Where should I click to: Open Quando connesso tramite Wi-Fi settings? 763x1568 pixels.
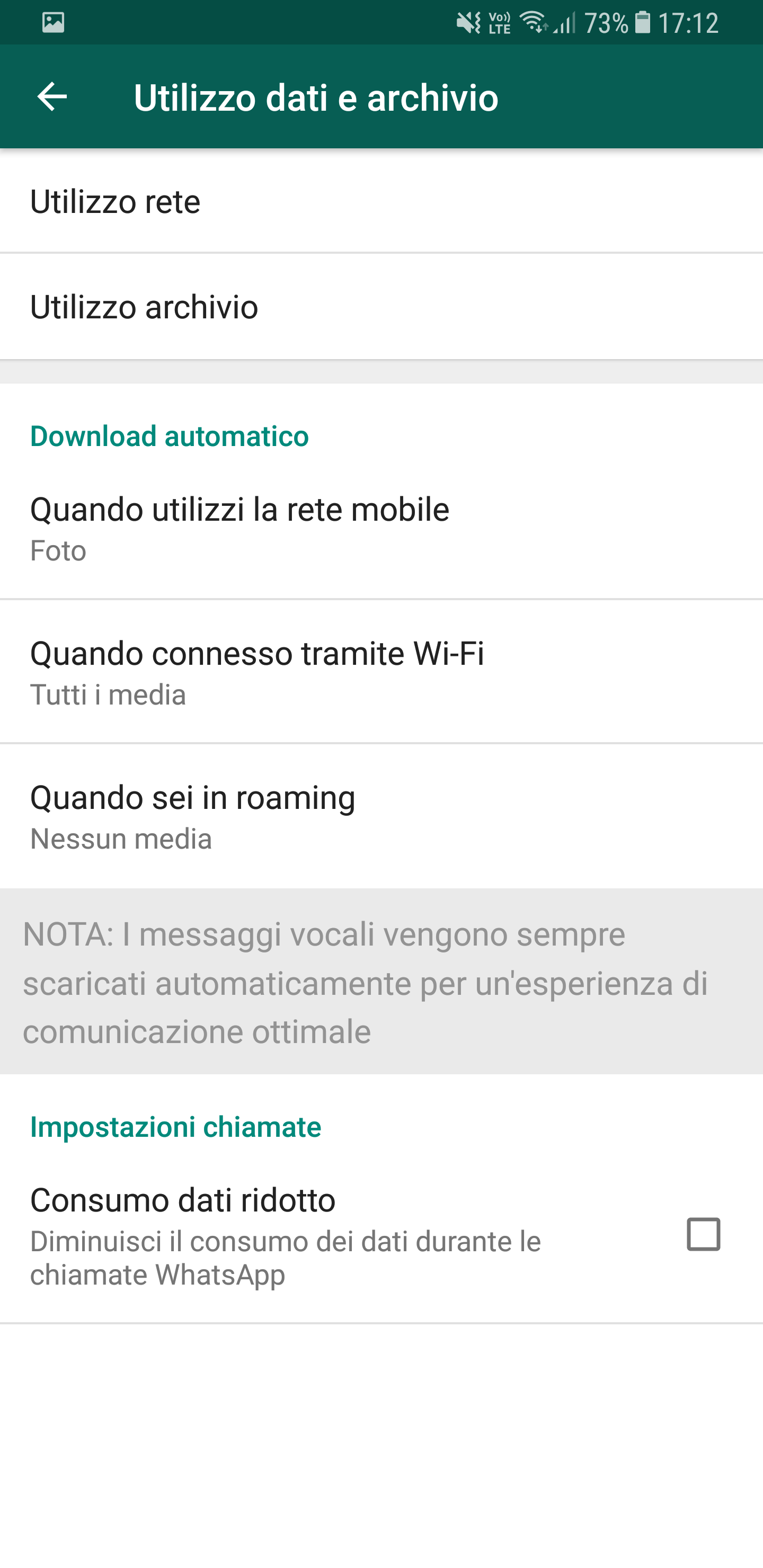pos(381,672)
